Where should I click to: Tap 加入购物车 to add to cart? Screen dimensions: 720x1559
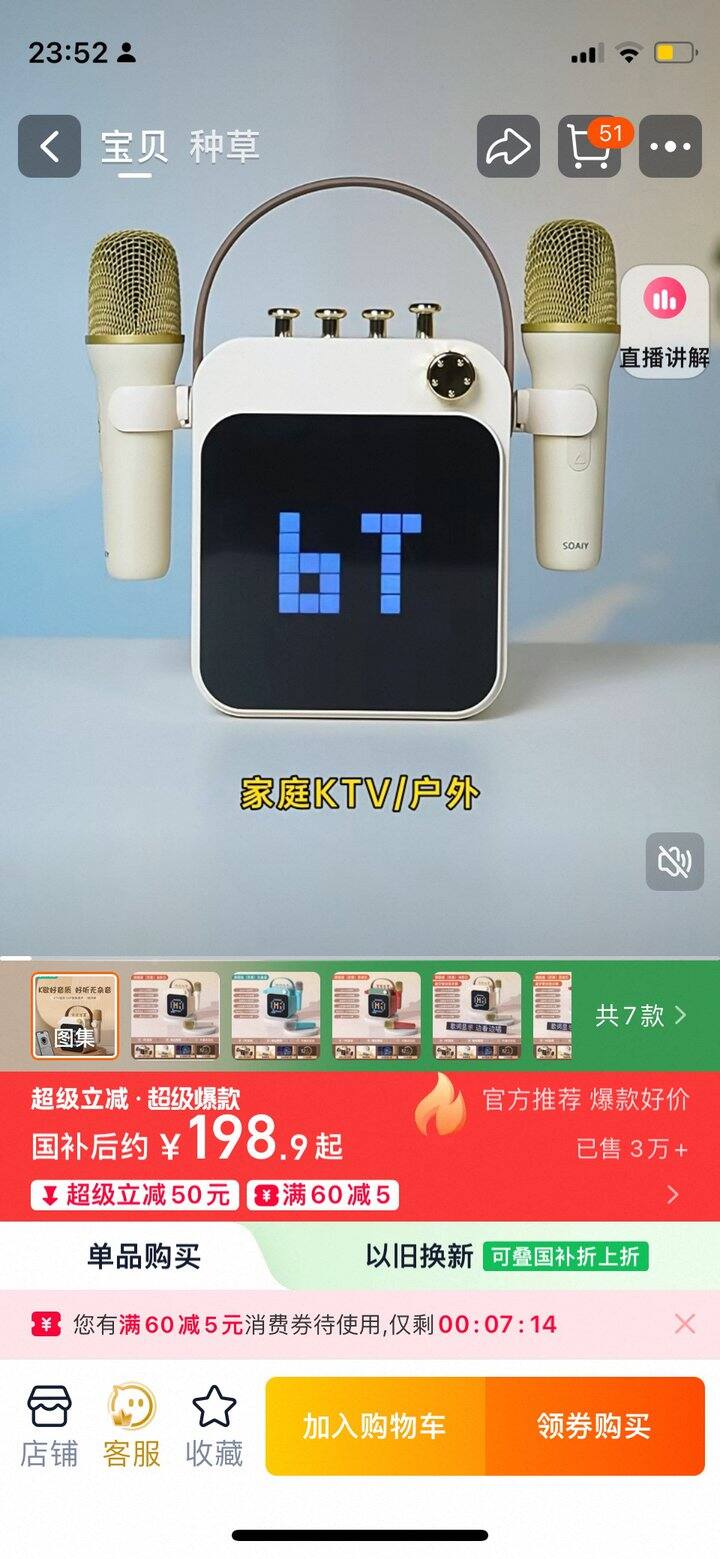click(375, 1426)
